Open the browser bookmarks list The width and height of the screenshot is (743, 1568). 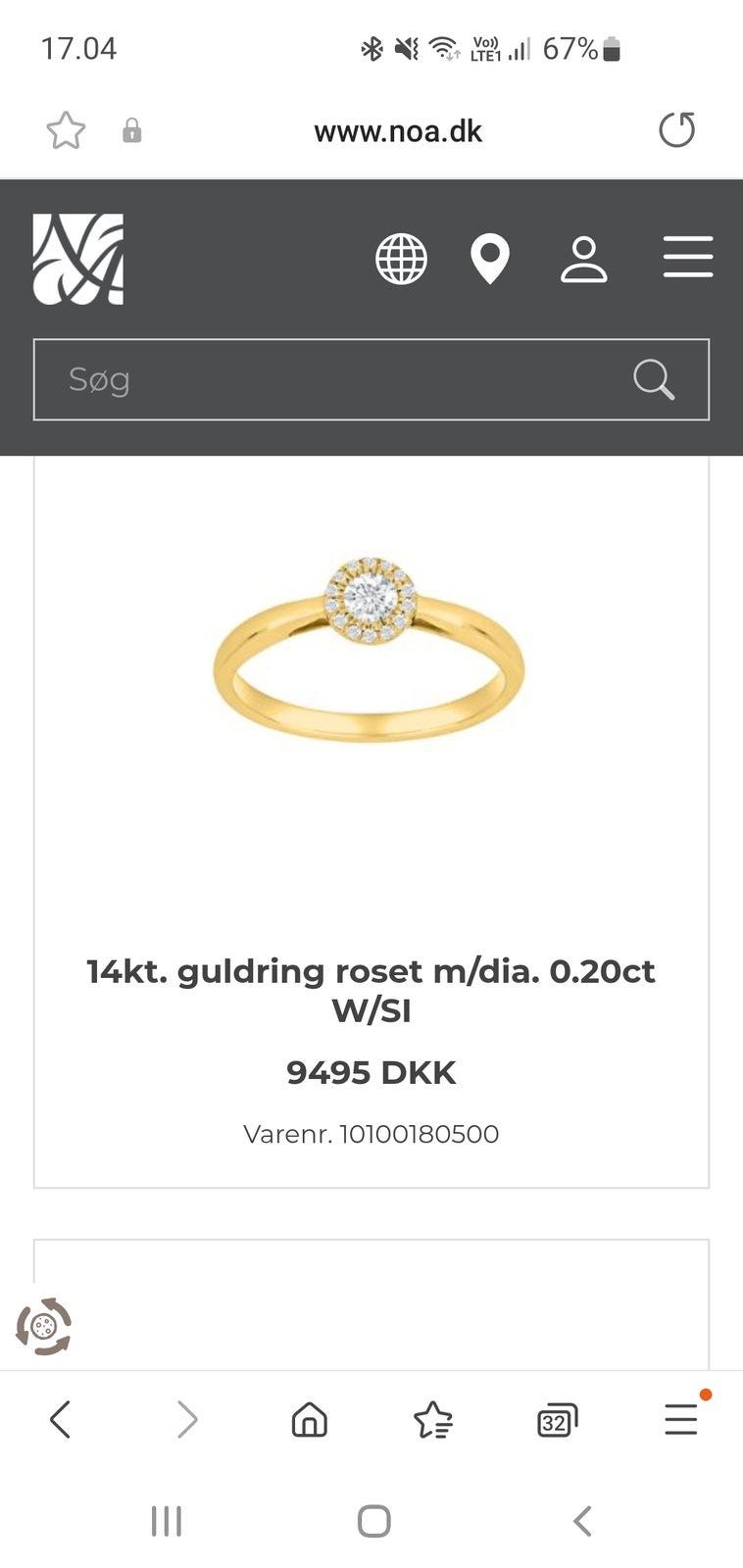432,1419
